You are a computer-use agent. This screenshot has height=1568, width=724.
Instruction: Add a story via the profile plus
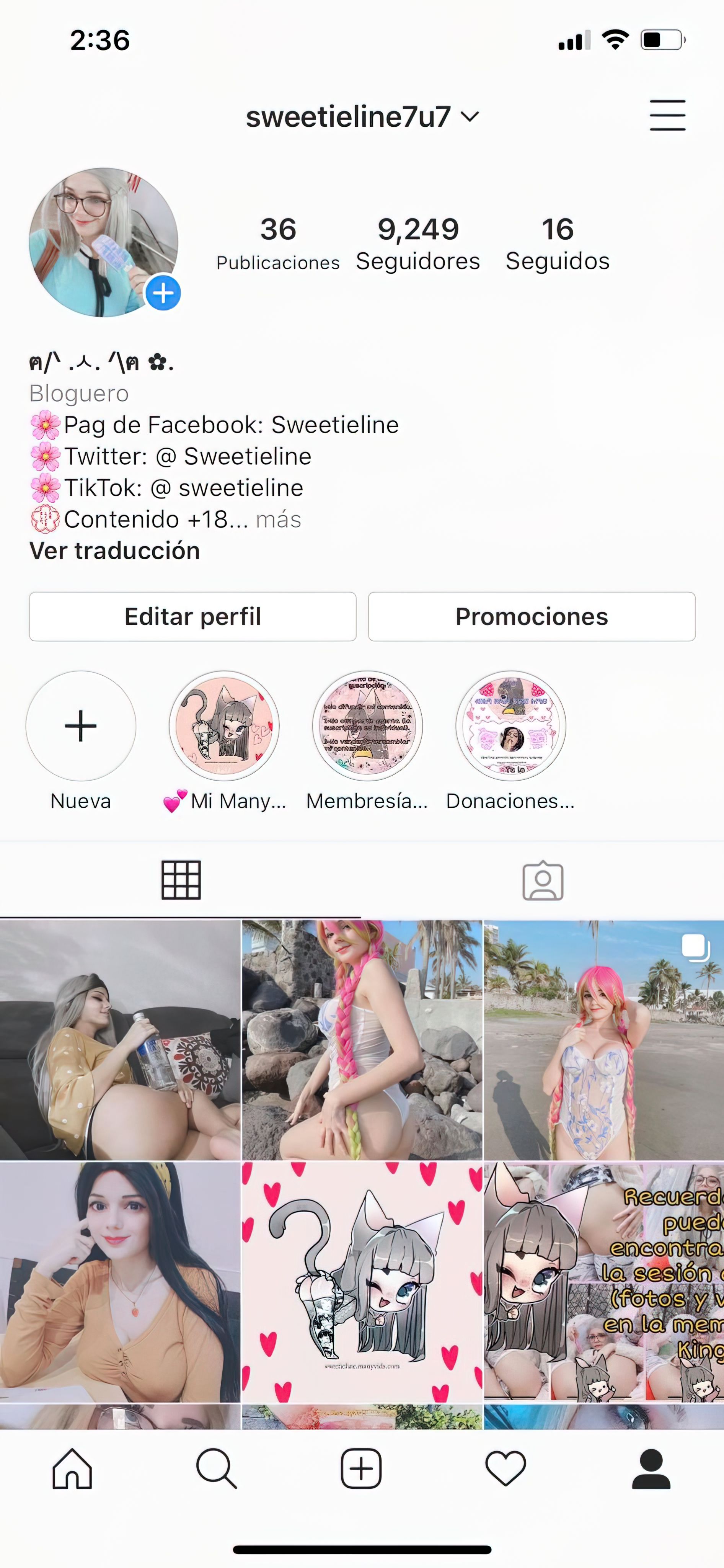[x=163, y=293]
